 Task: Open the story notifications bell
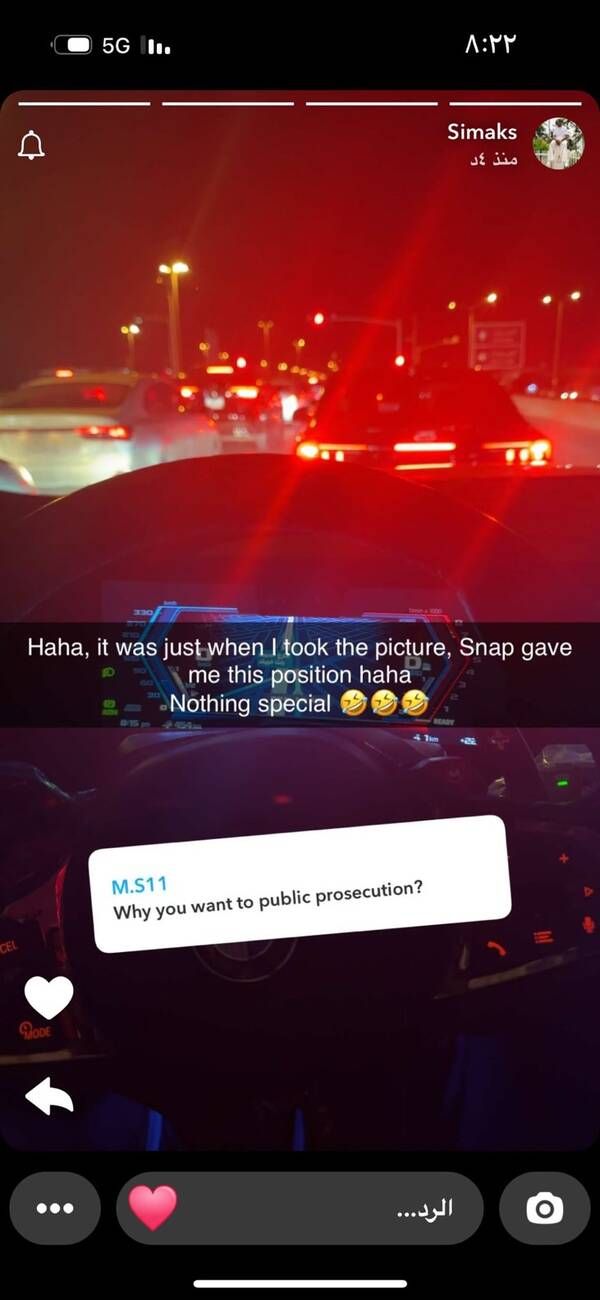(x=32, y=145)
